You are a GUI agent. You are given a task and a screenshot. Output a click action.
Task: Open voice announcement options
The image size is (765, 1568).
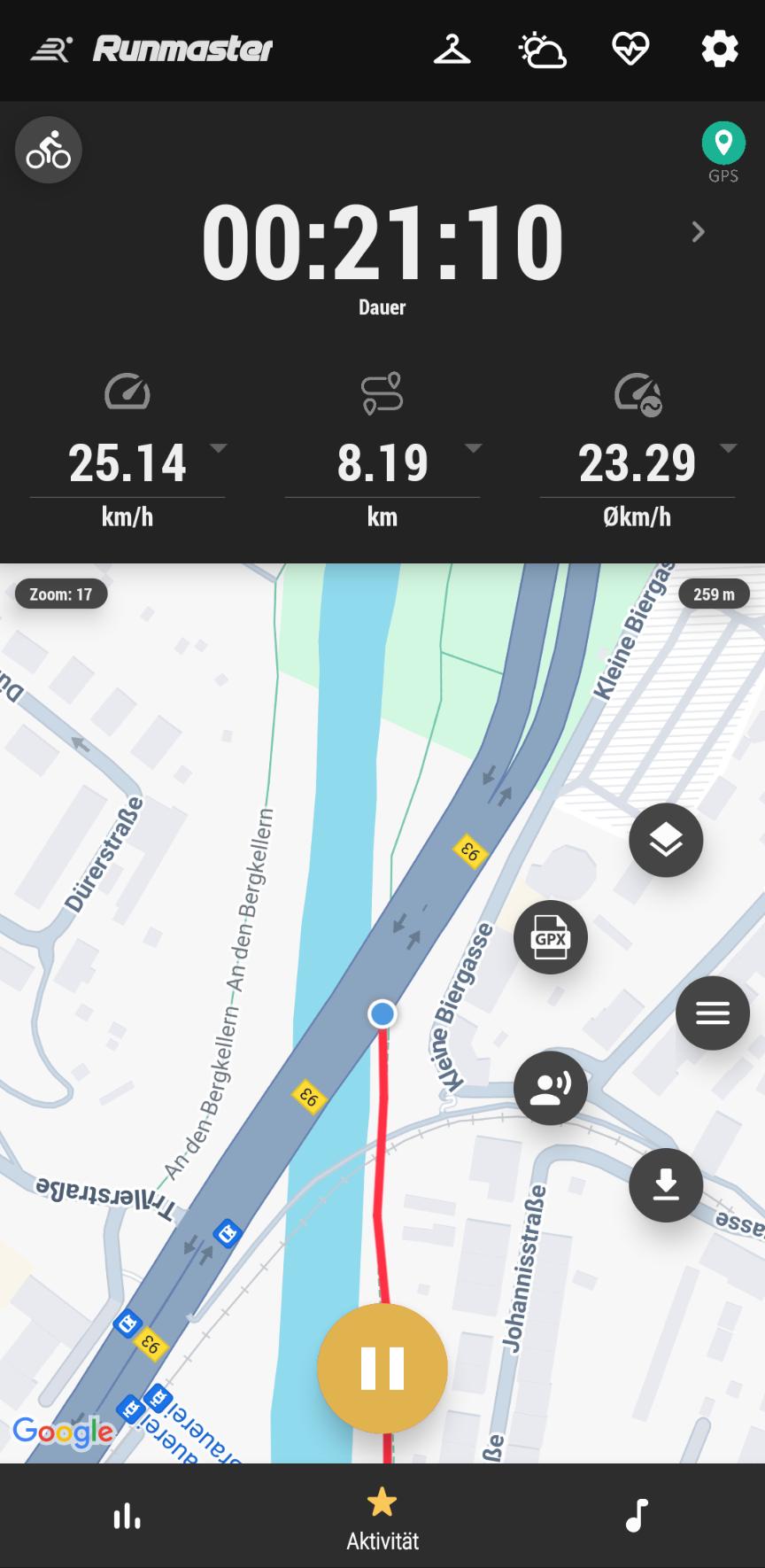(551, 1088)
